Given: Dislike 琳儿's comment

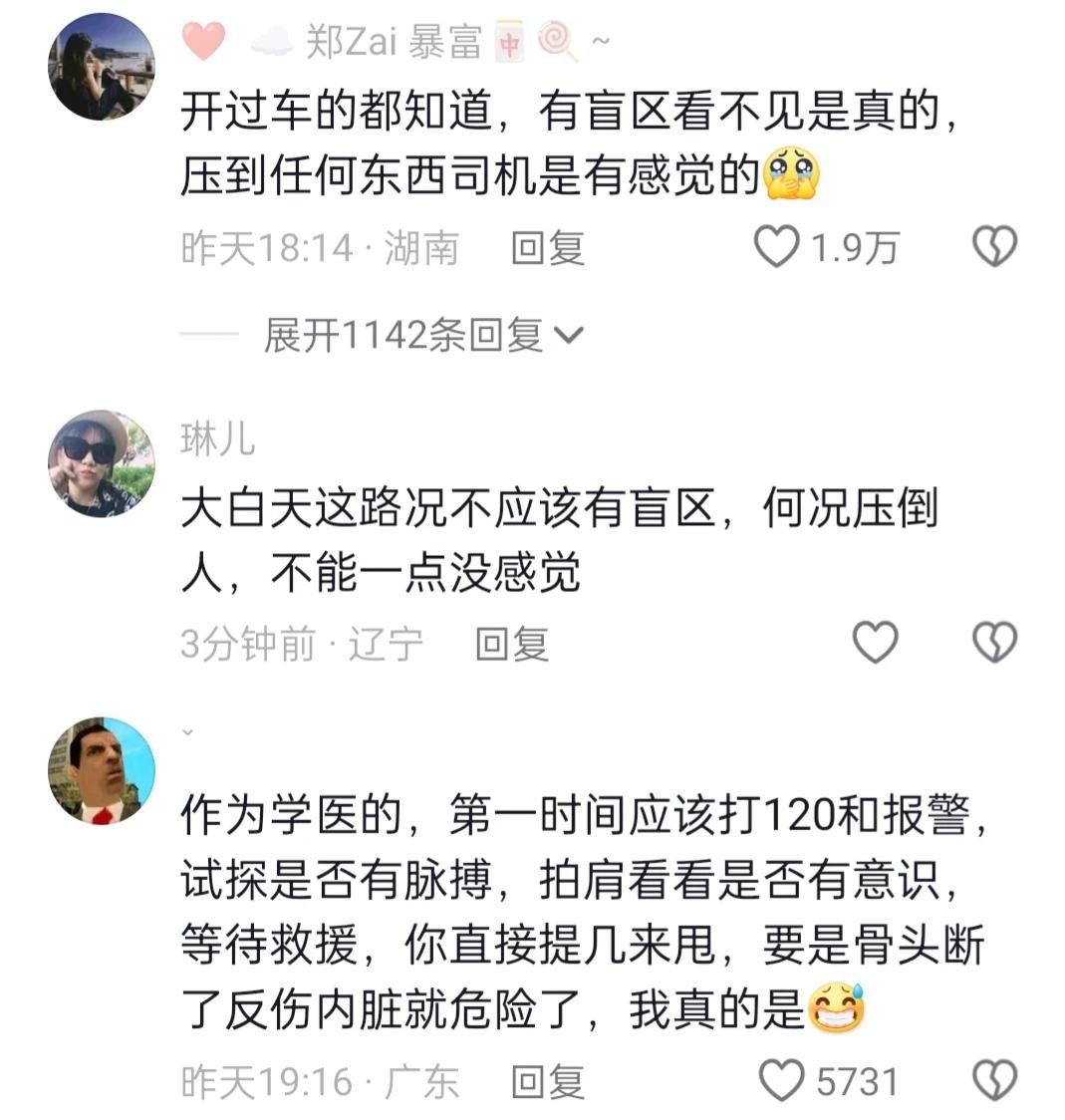Looking at the screenshot, I should pos(993,643).
